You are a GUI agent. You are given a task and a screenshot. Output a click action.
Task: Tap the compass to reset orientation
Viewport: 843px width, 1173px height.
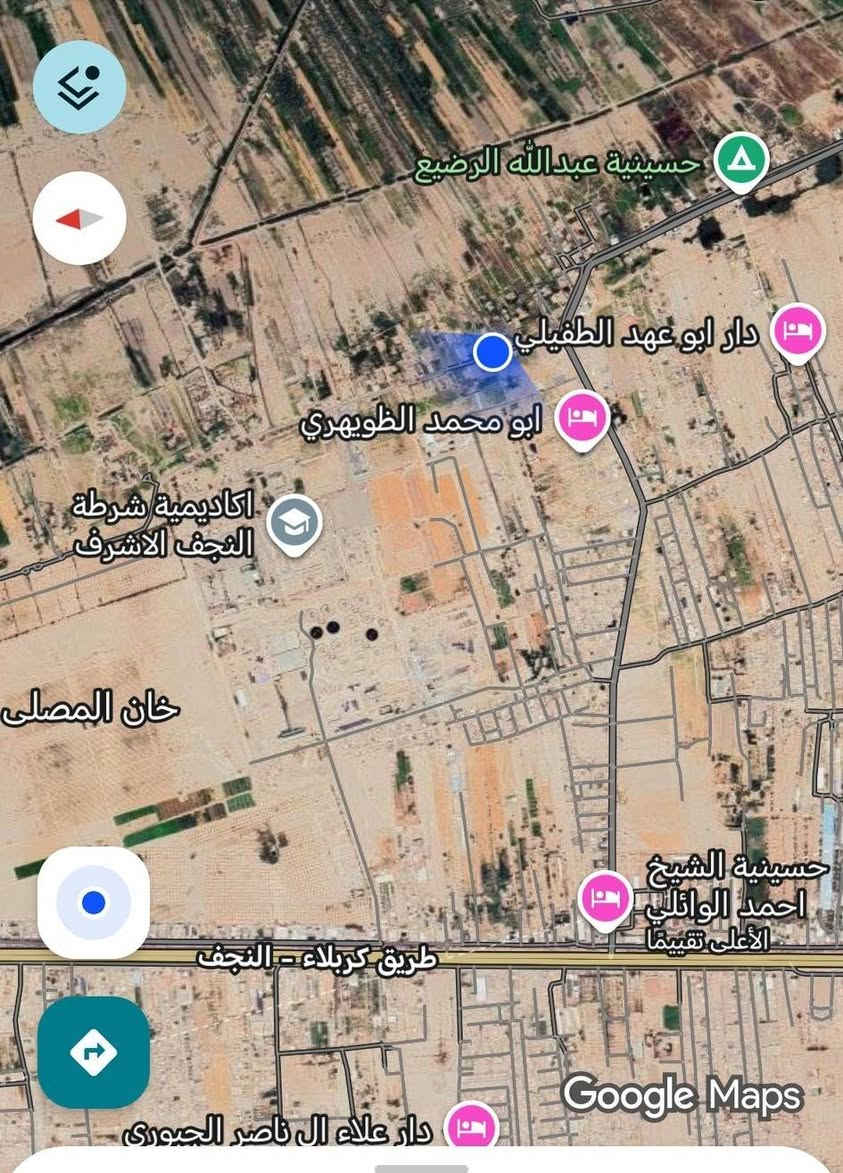pos(79,218)
